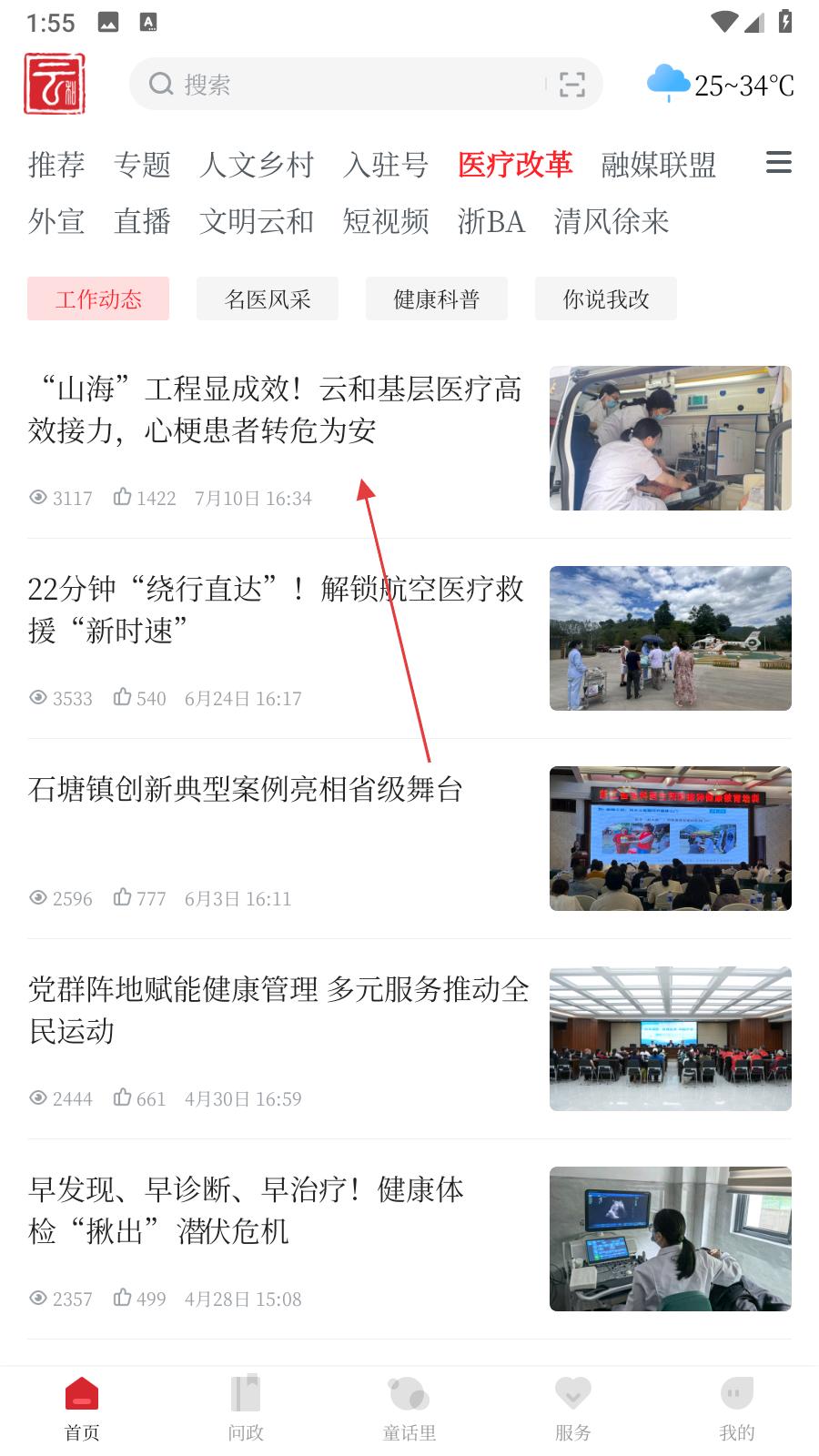The height and width of the screenshot is (1456, 819).
Task: Open the 我的 profile tab
Action: (737, 1409)
